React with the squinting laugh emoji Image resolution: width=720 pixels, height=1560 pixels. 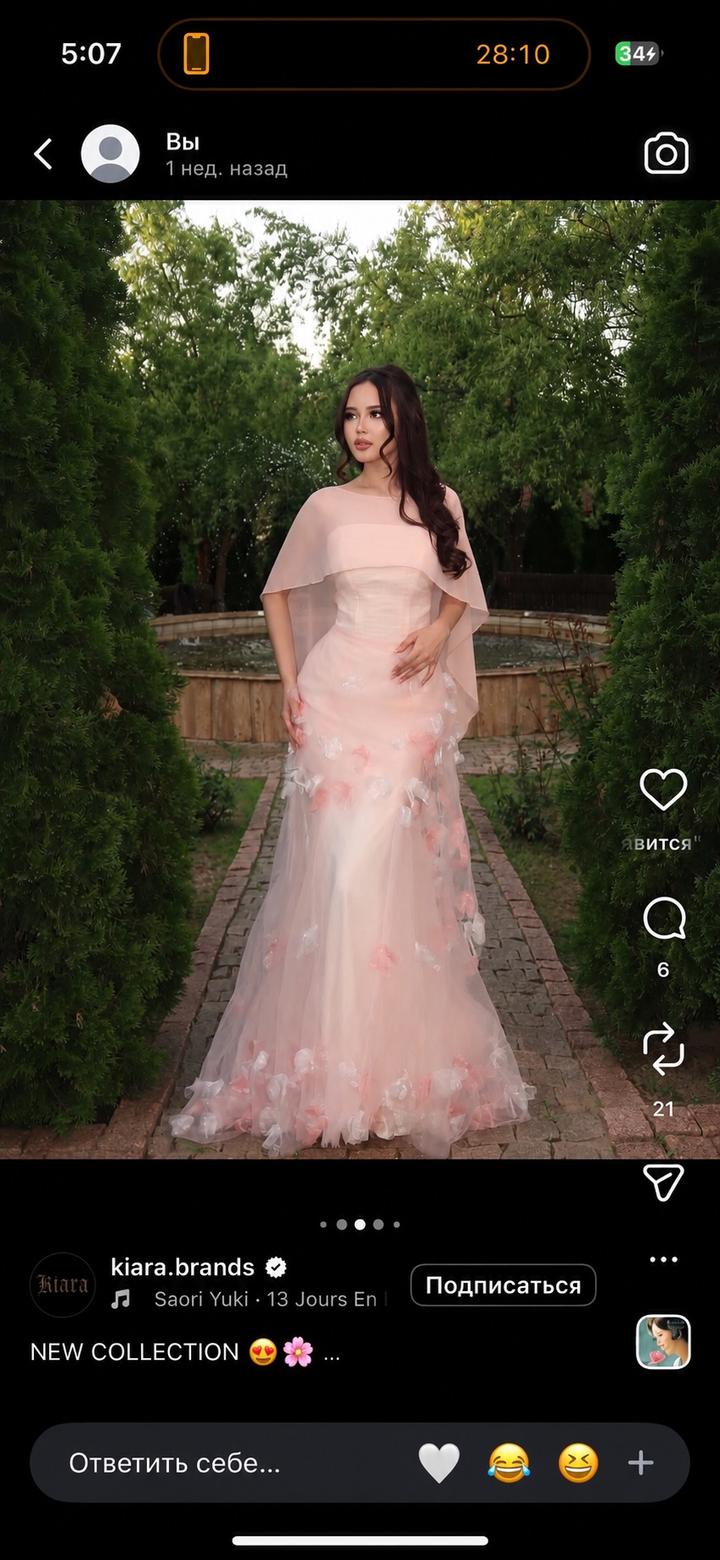[x=578, y=1464]
